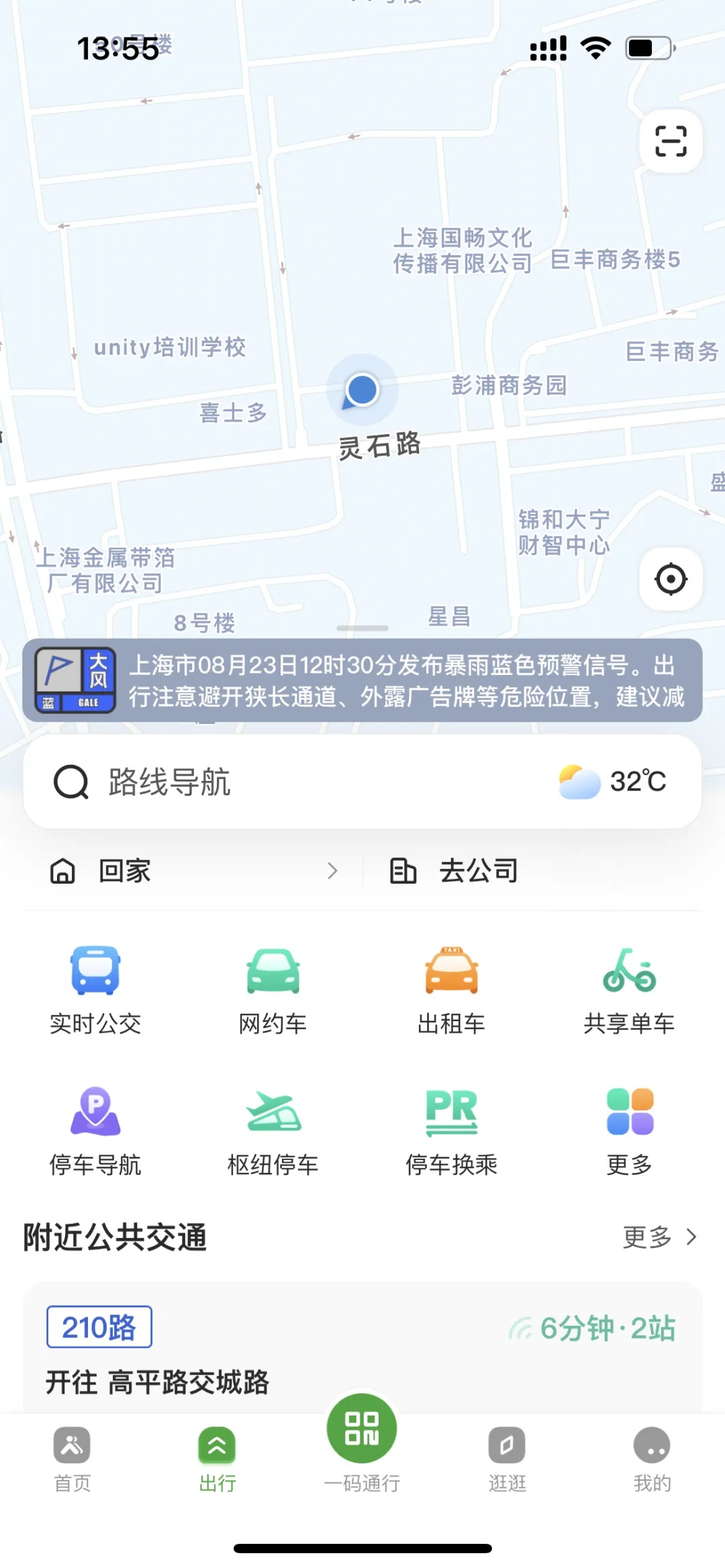Open 停车导航 parking navigation
The height and width of the screenshot is (1568, 725).
pos(95,1130)
